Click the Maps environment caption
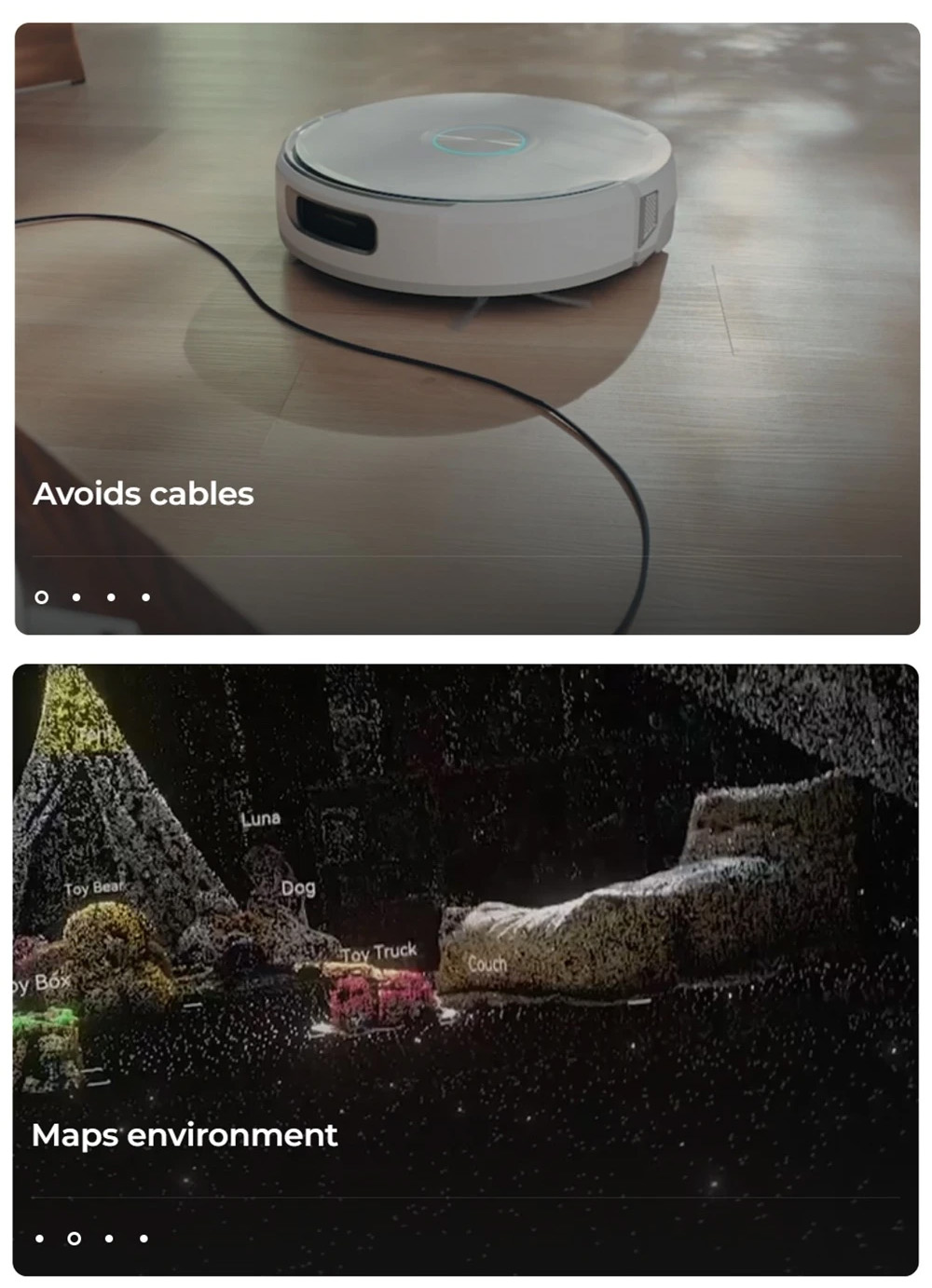The width and height of the screenshot is (932, 1288). (185, 1135)
